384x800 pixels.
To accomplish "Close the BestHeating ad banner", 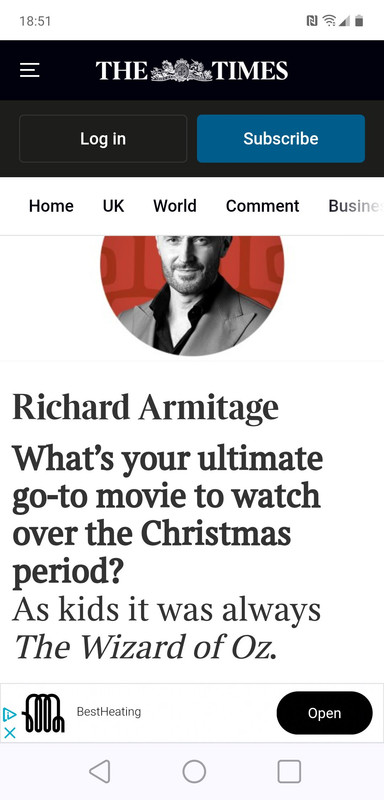I will point(10,733).
